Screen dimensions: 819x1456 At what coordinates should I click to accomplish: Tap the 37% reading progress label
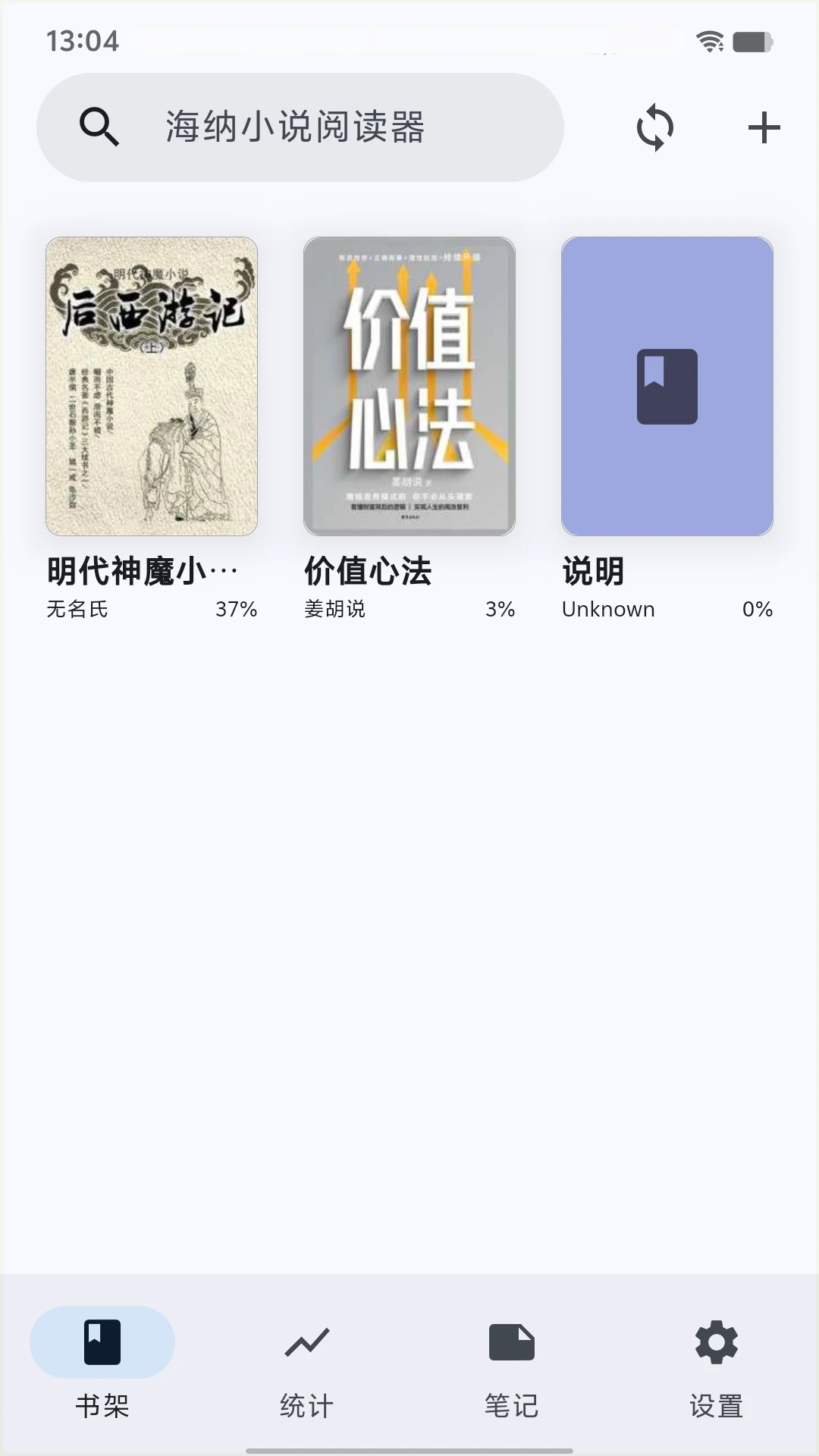pos(236,608)
